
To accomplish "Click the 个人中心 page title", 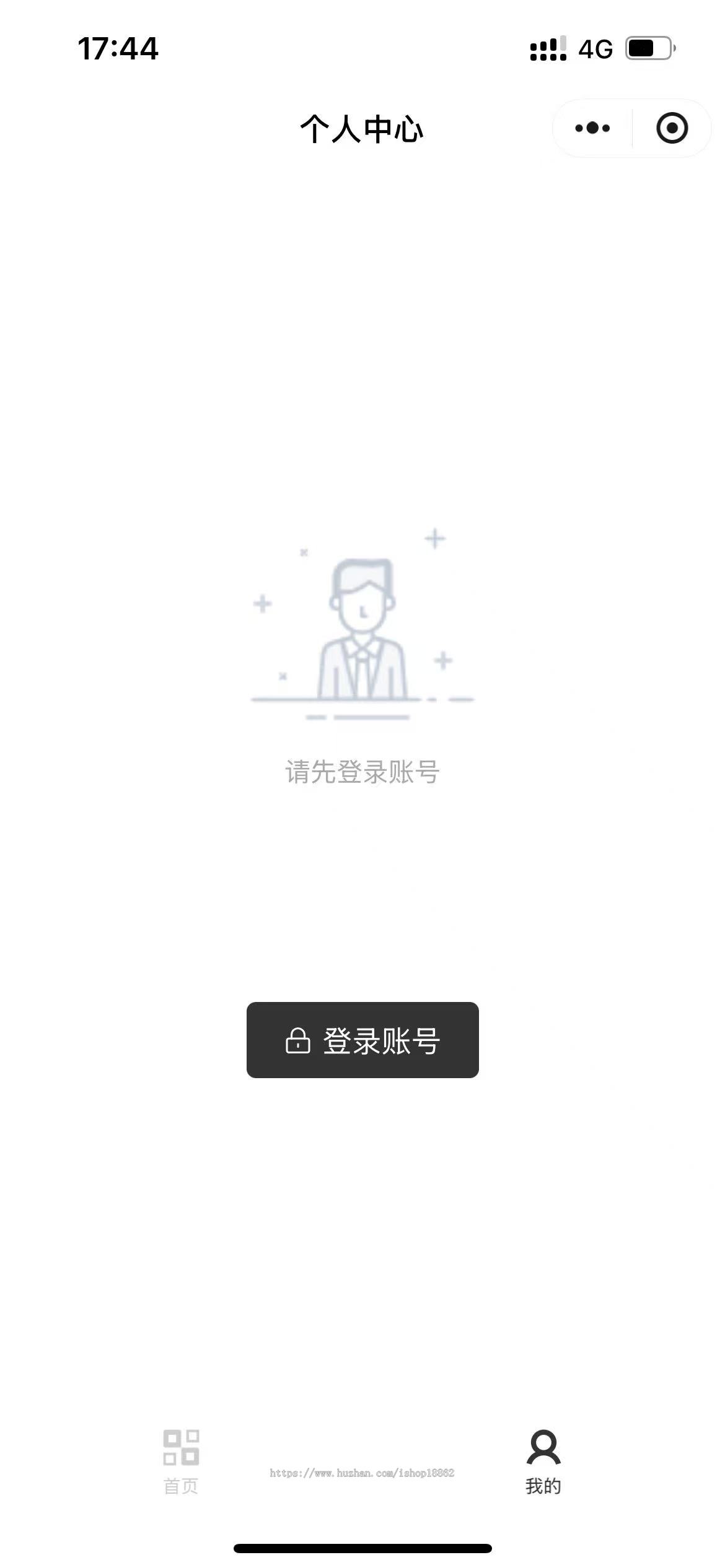I will tap(362, 130).
